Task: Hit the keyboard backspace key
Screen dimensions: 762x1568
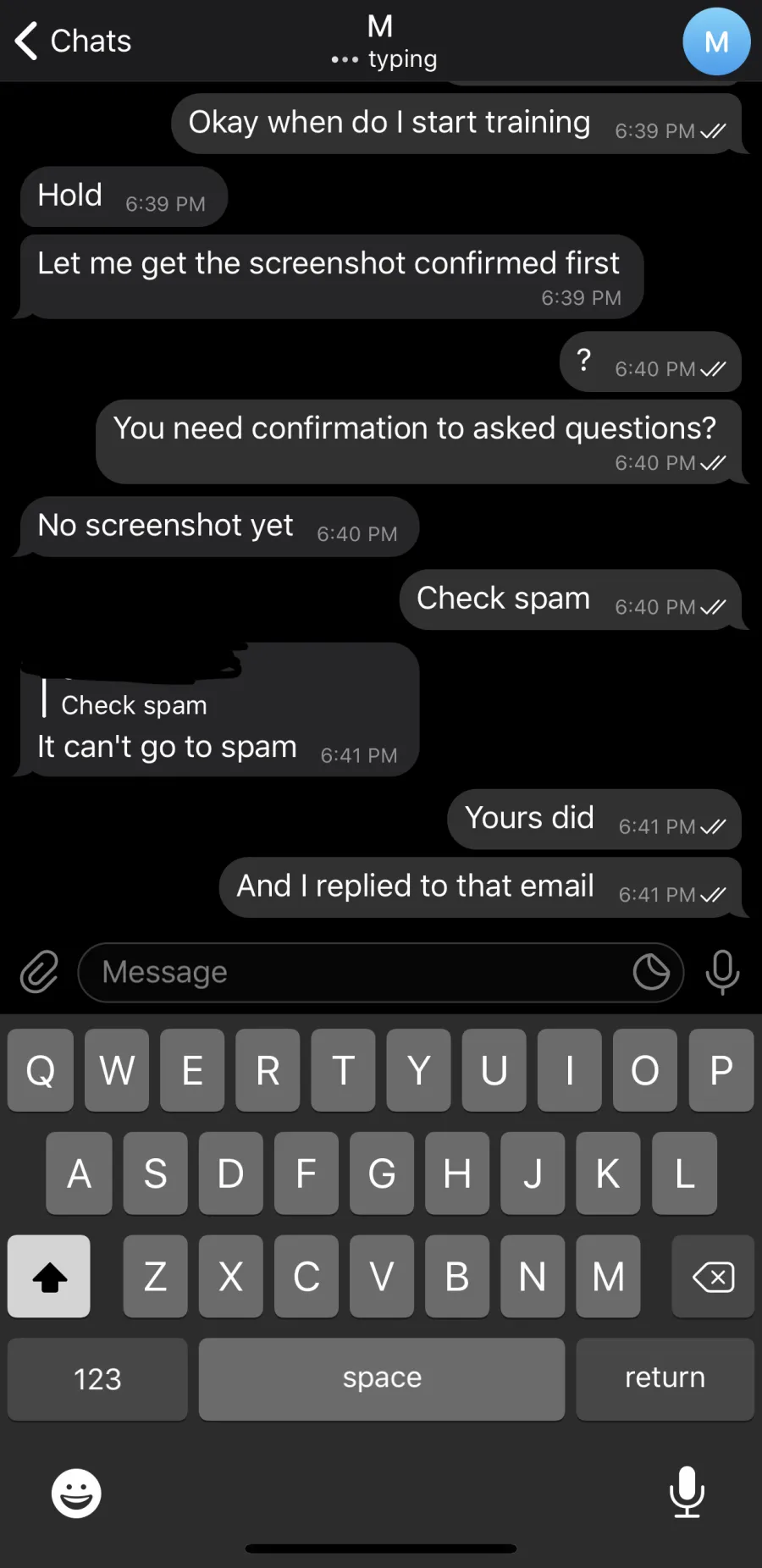Action: 713,1276
